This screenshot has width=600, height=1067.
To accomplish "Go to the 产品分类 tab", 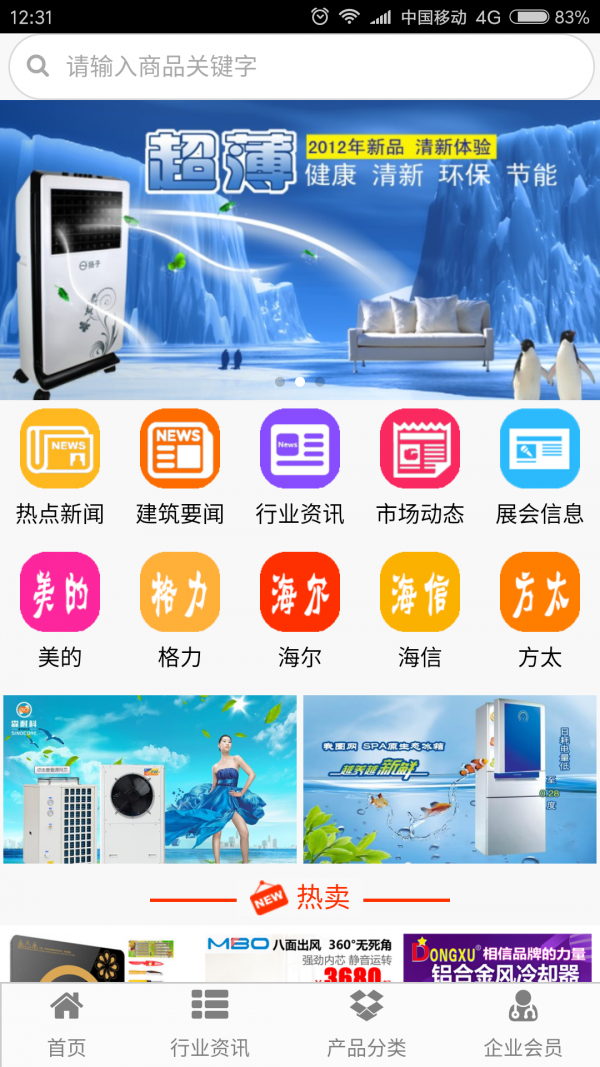I will click(367, 1024).
